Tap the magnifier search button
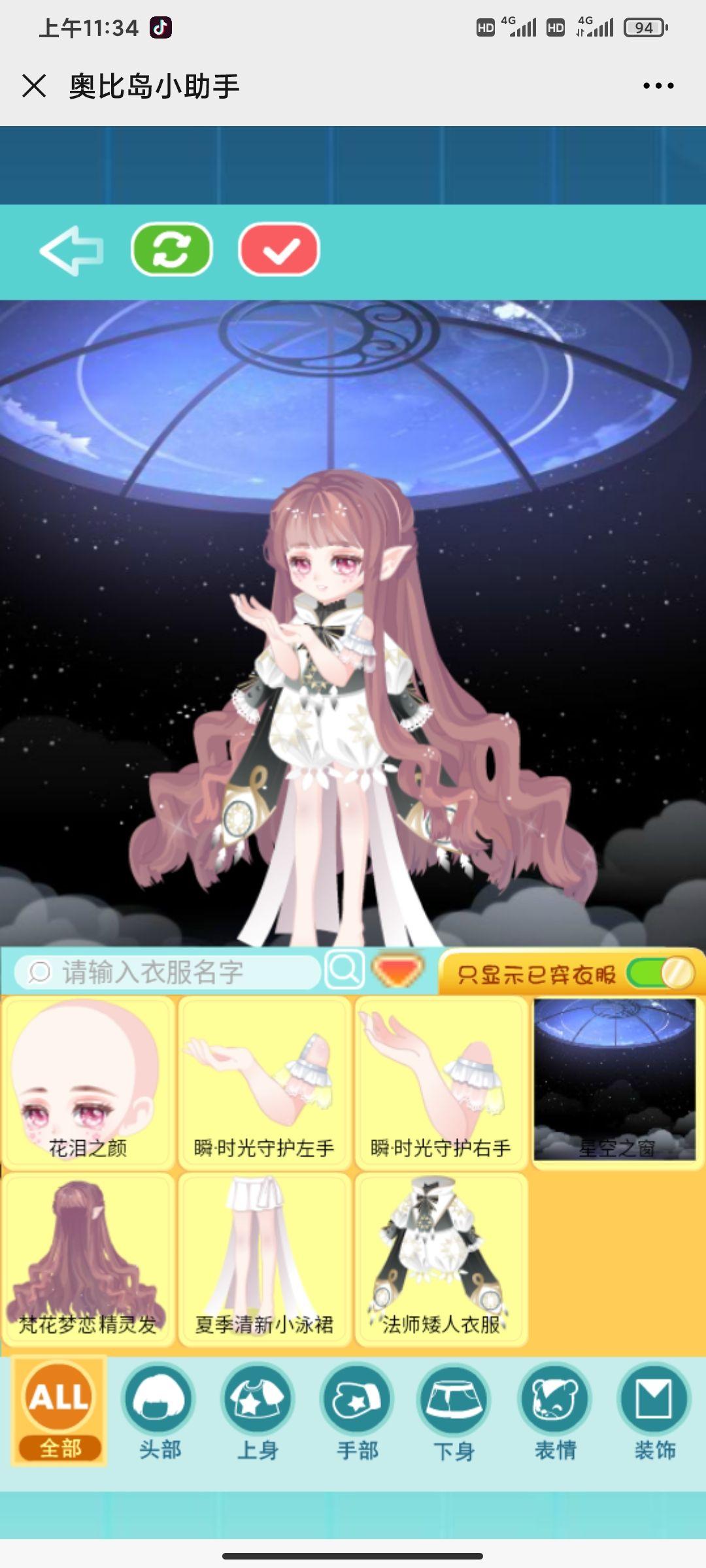The height and width of the screenshot is (1568, 706). pyautogui.click(x=345, y=970)
